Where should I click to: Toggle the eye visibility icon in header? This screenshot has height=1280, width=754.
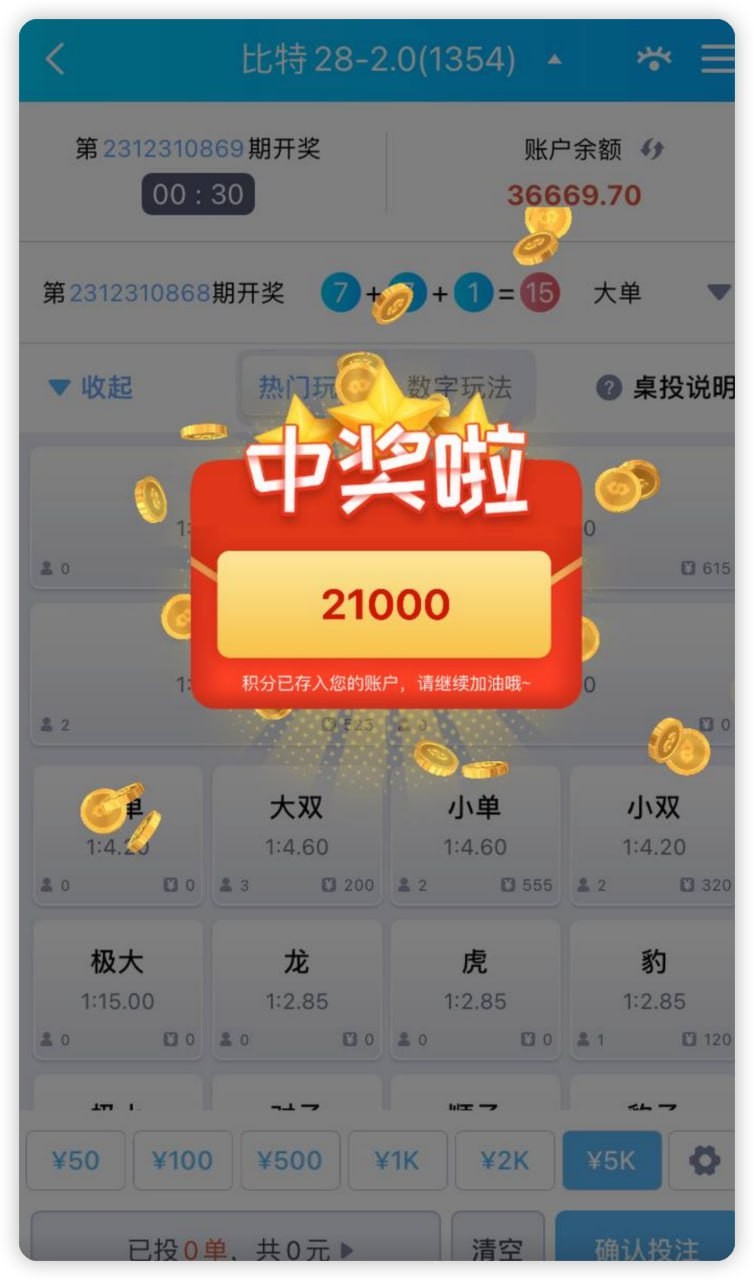[654, 60]
